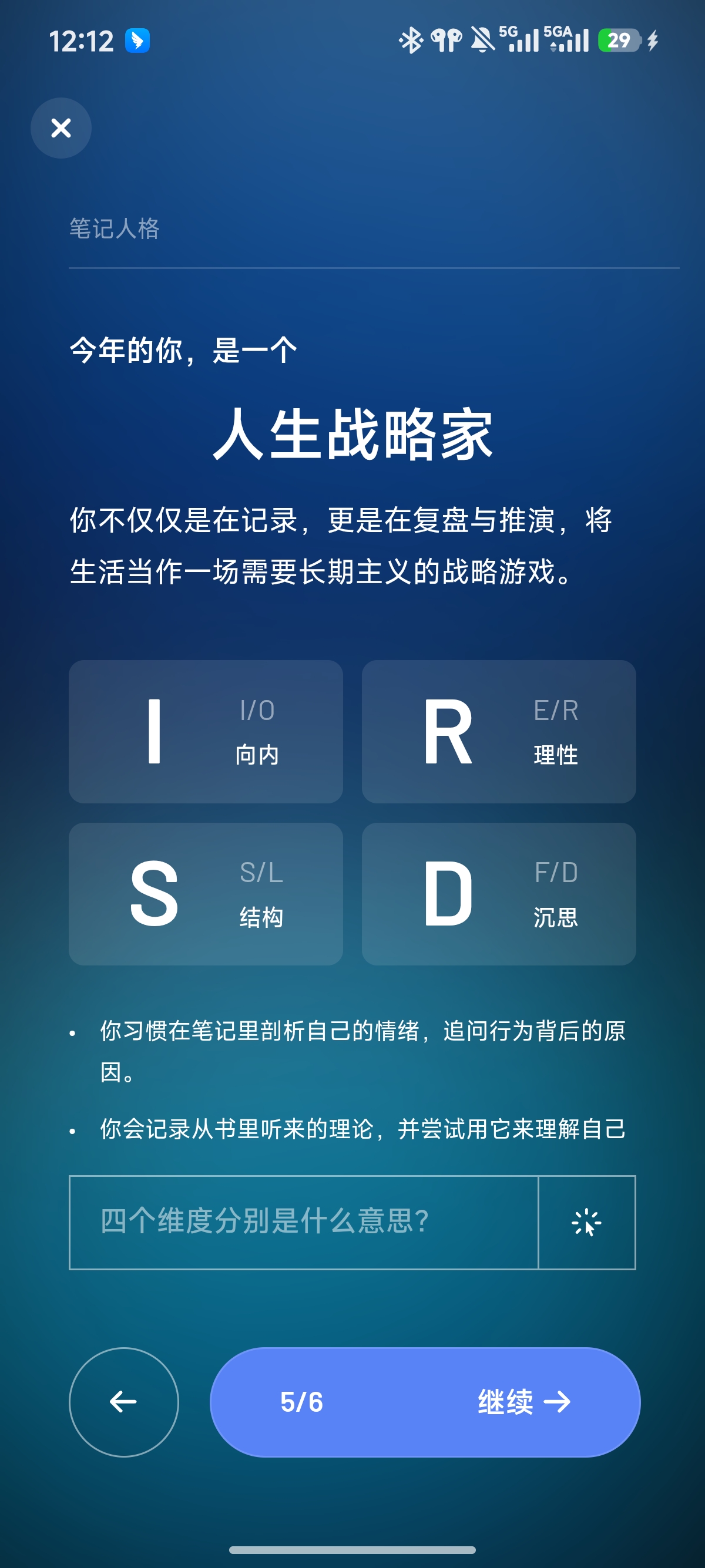
Task: Tap the sparkle cursor icon beside the question
Action: pyautogui.click(x=587, y=1222)
